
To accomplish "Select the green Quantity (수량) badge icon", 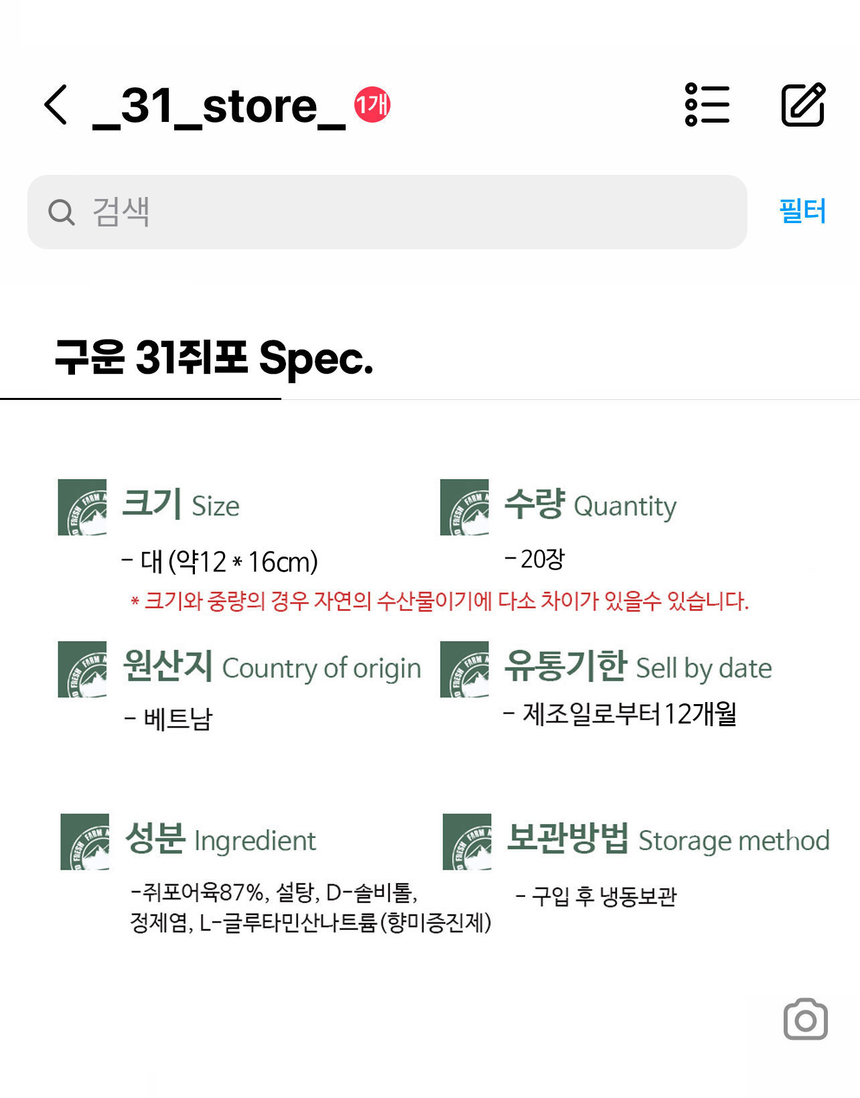I will point(464,507).
